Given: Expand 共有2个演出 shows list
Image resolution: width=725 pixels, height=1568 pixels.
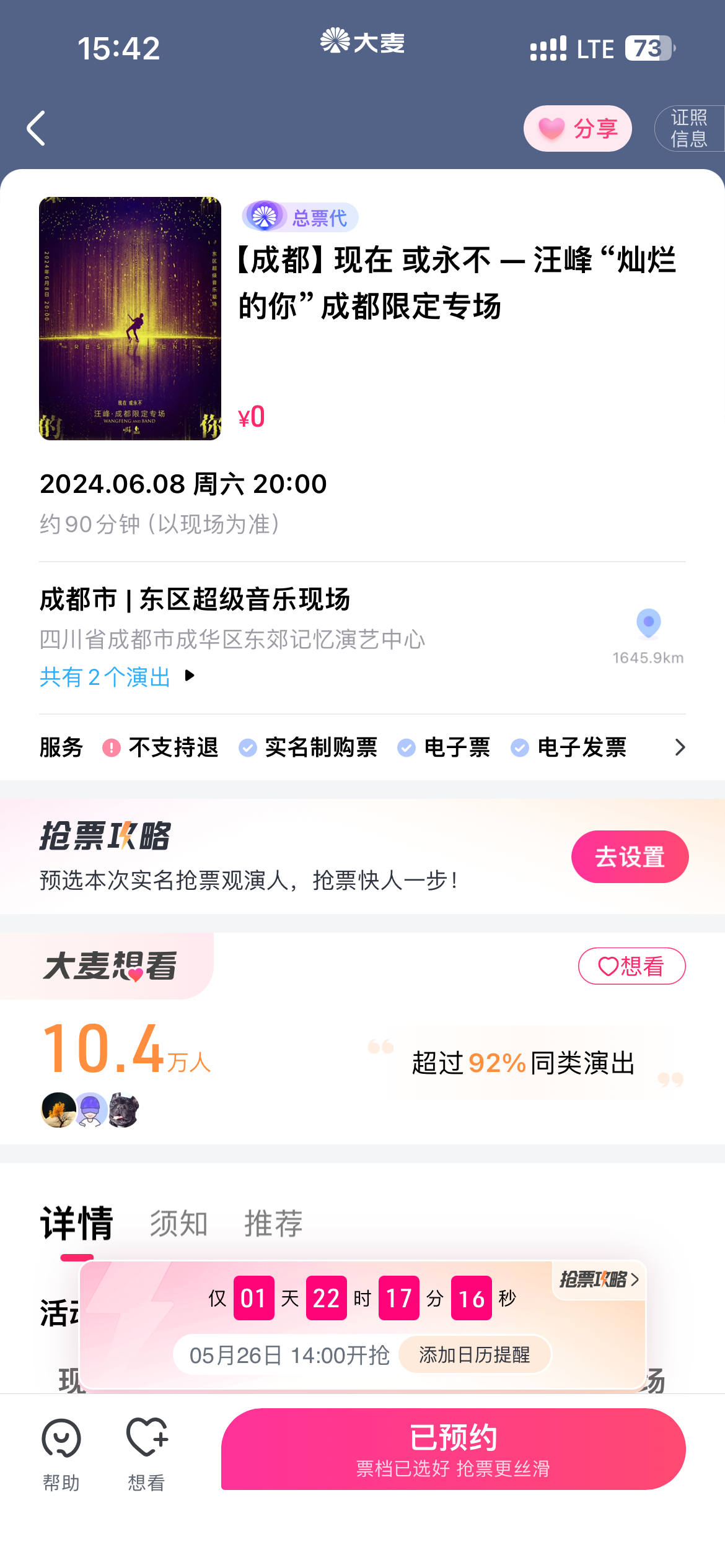Looking at the screenshot, I should click(116, 677).
